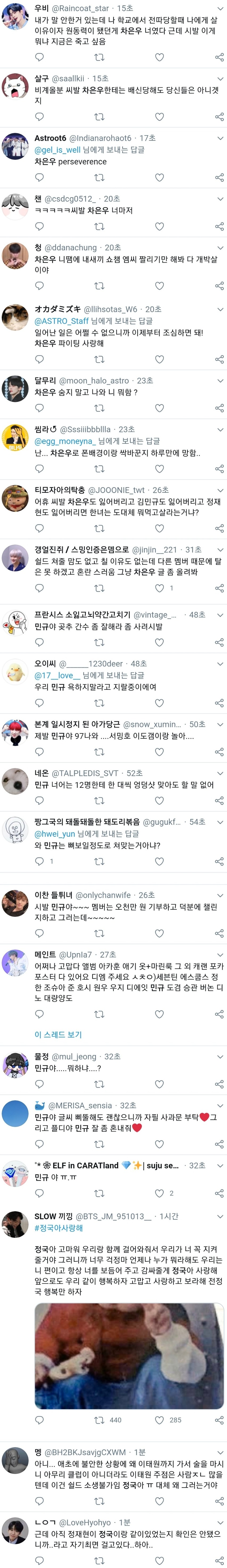
Task: Reply to 네온 @TALPLEDIS_SVT's tweet
Action: point(40,800)
